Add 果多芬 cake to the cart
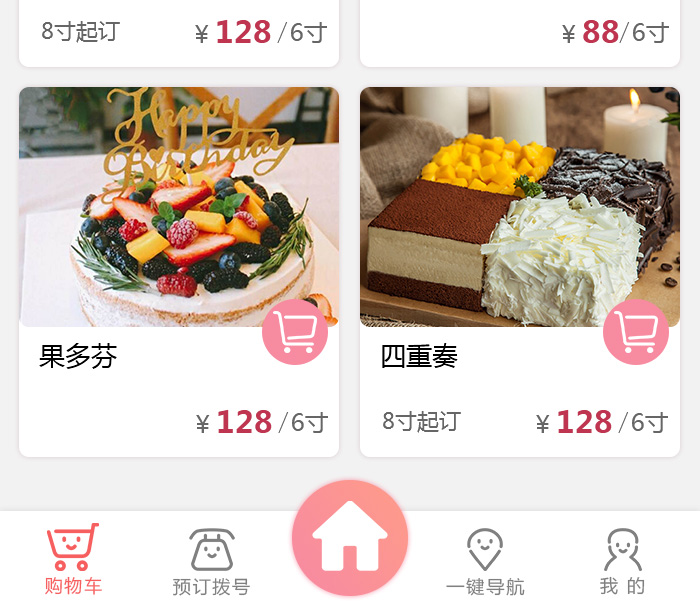This screenshot has height=601, width=700. click(x=295, y=332)
